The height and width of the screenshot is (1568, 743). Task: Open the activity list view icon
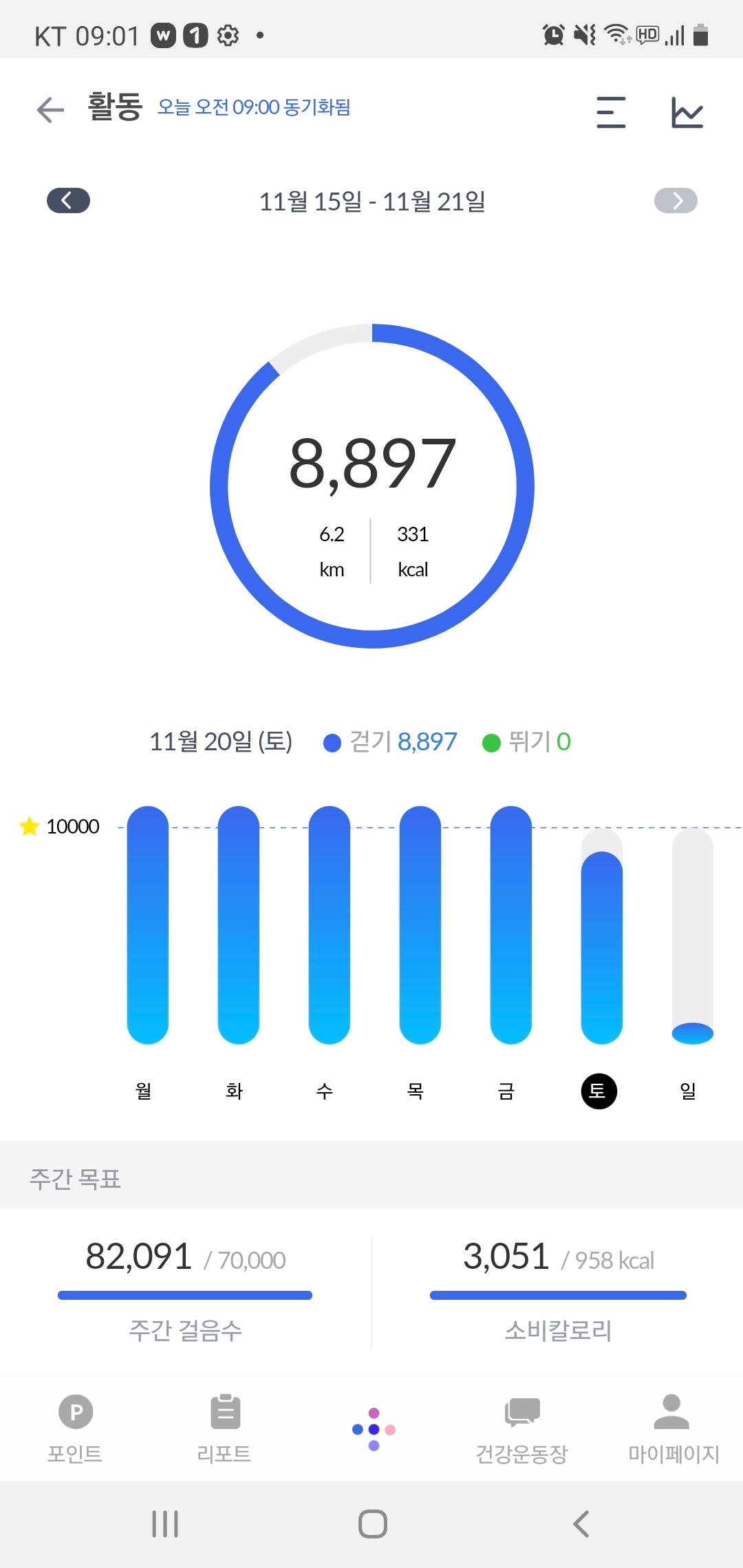(x=611, y=112)
